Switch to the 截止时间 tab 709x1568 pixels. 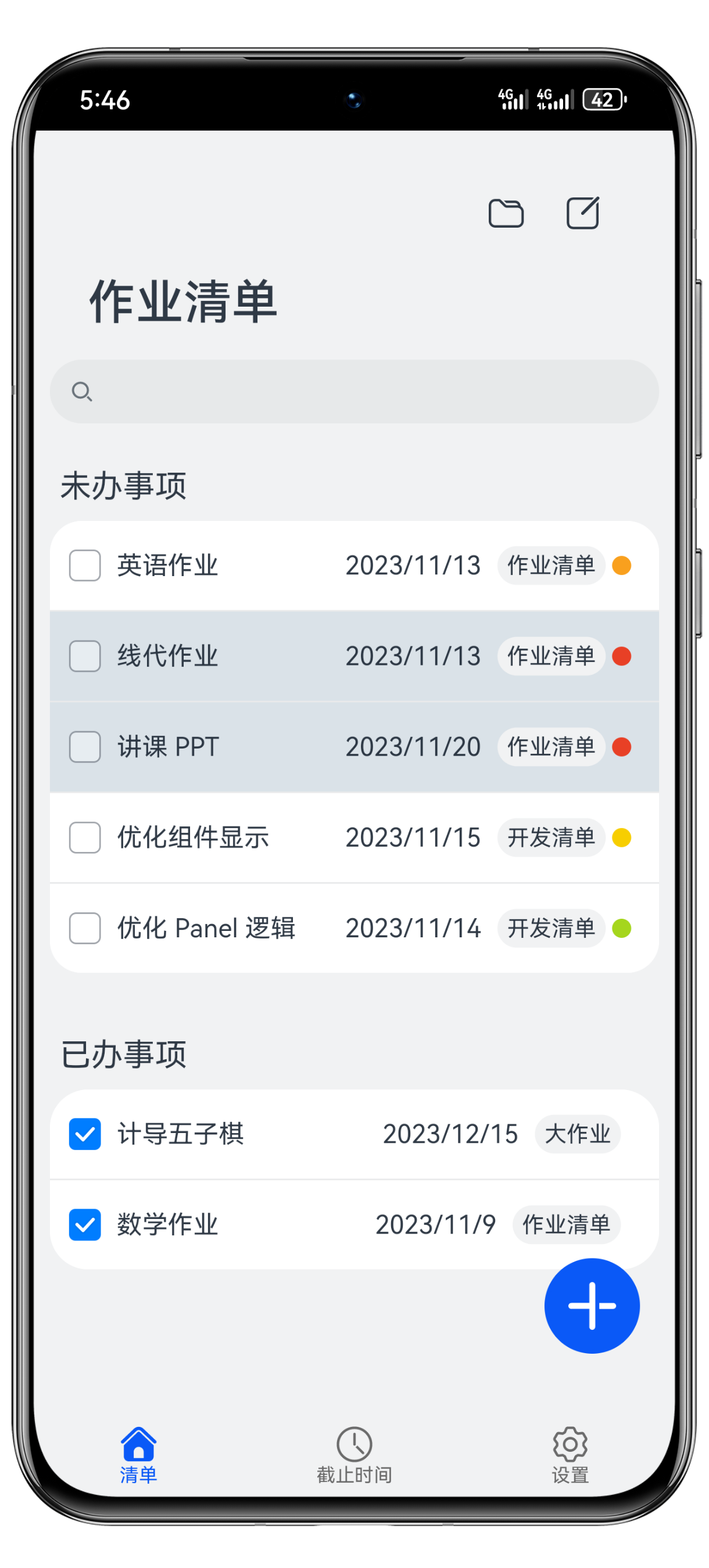(x=354, y=1455)
